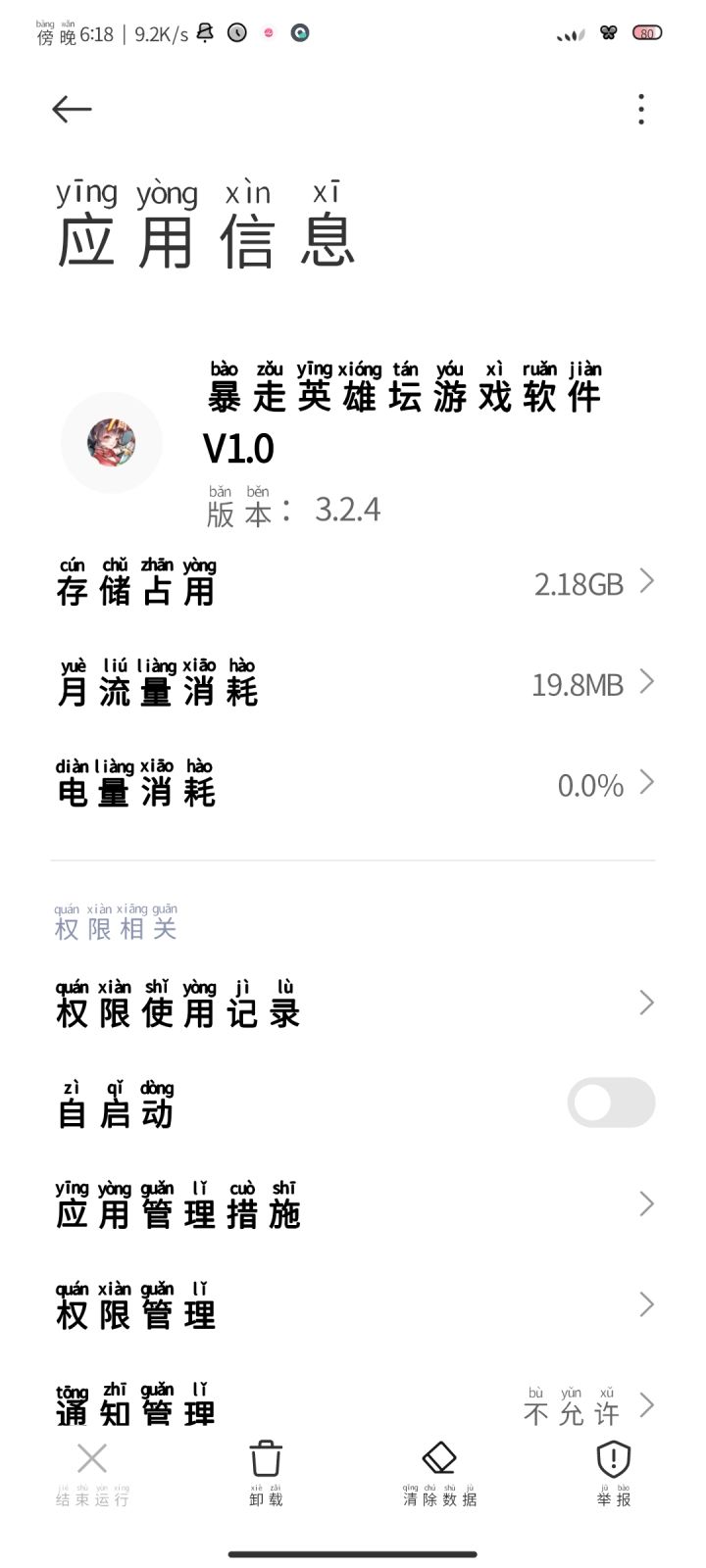Expand 电量消耗 showing 0.0%
Image resolution: width=706 pixels, height=1568 pixels.
coord(353,783)
